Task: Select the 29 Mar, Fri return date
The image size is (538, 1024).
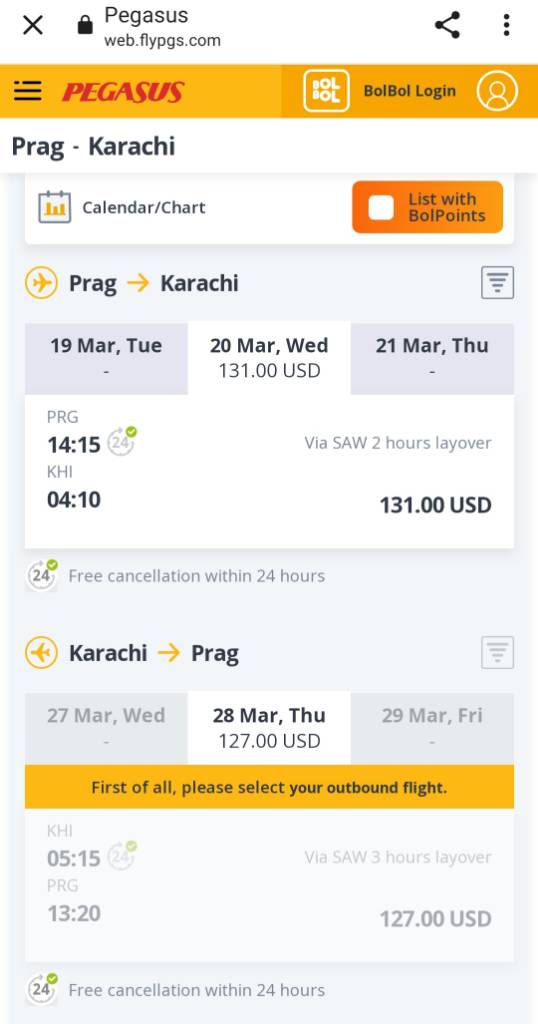Action: coord(432,729)
